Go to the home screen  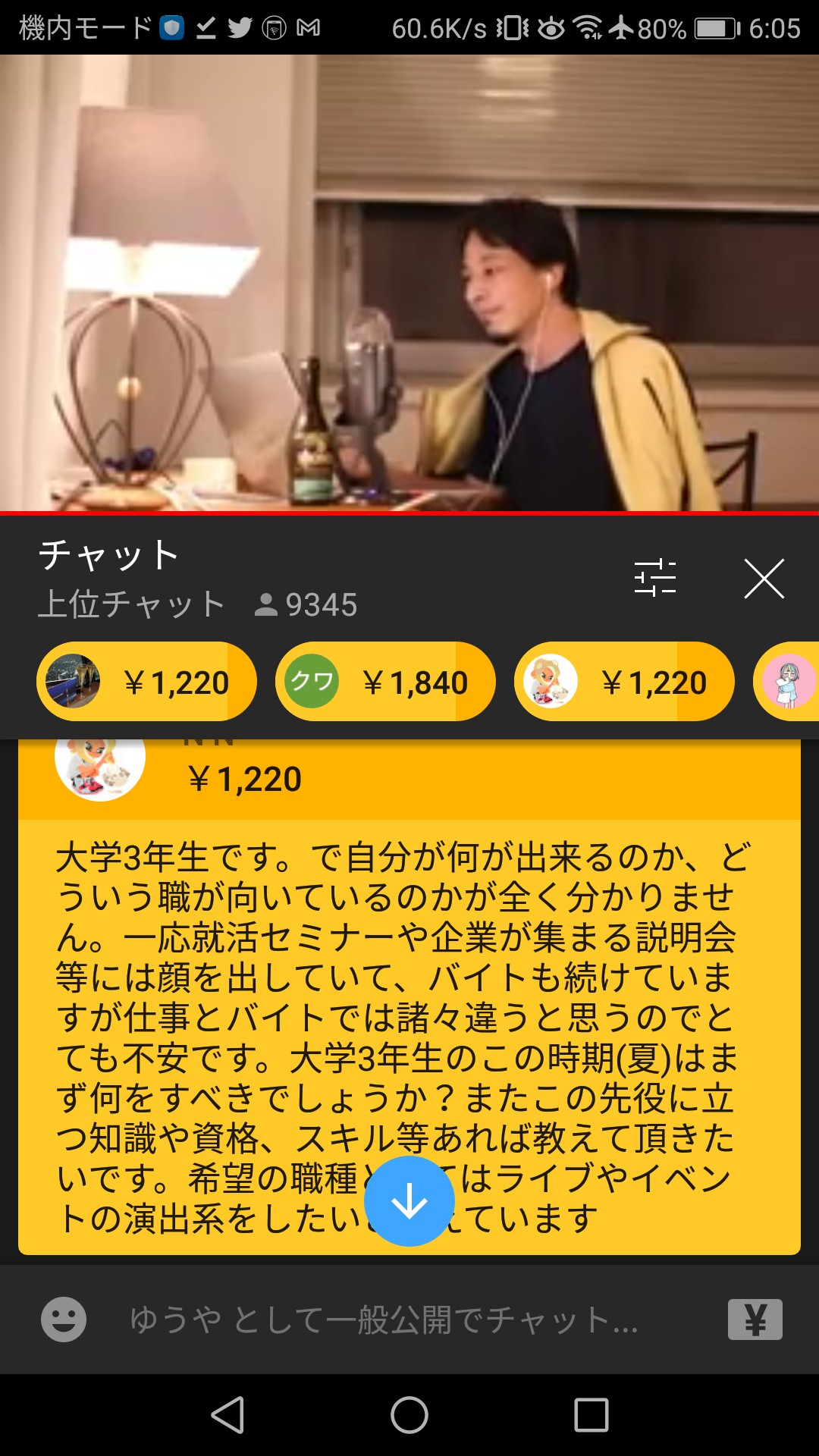click(x=409, y=1415)
